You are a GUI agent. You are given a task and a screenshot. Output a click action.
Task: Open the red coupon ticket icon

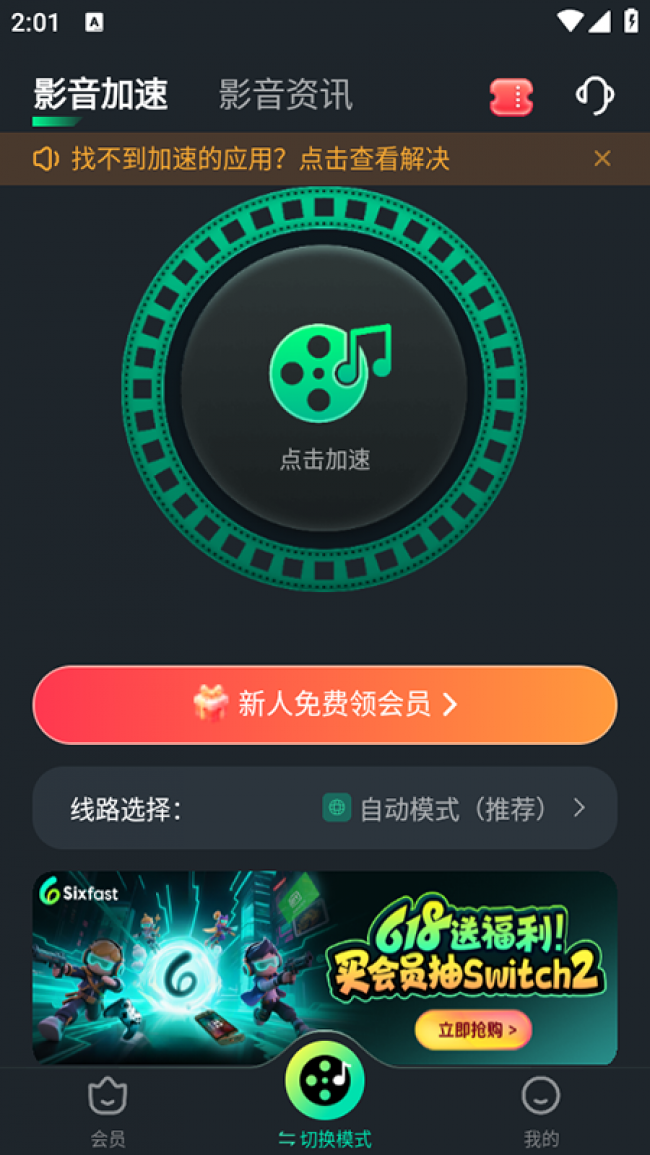[x=511, y=97]
